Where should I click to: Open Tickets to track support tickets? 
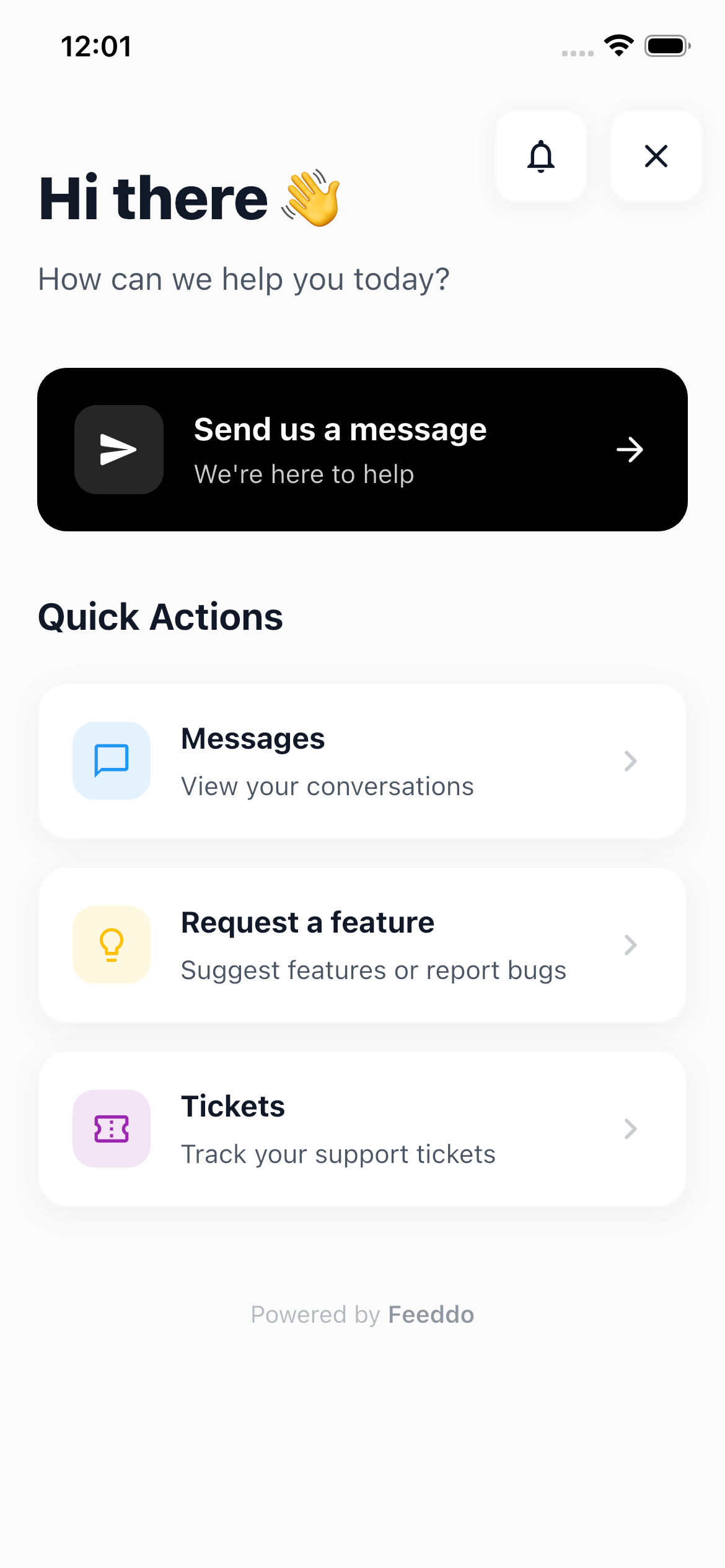coord(362,1128)
